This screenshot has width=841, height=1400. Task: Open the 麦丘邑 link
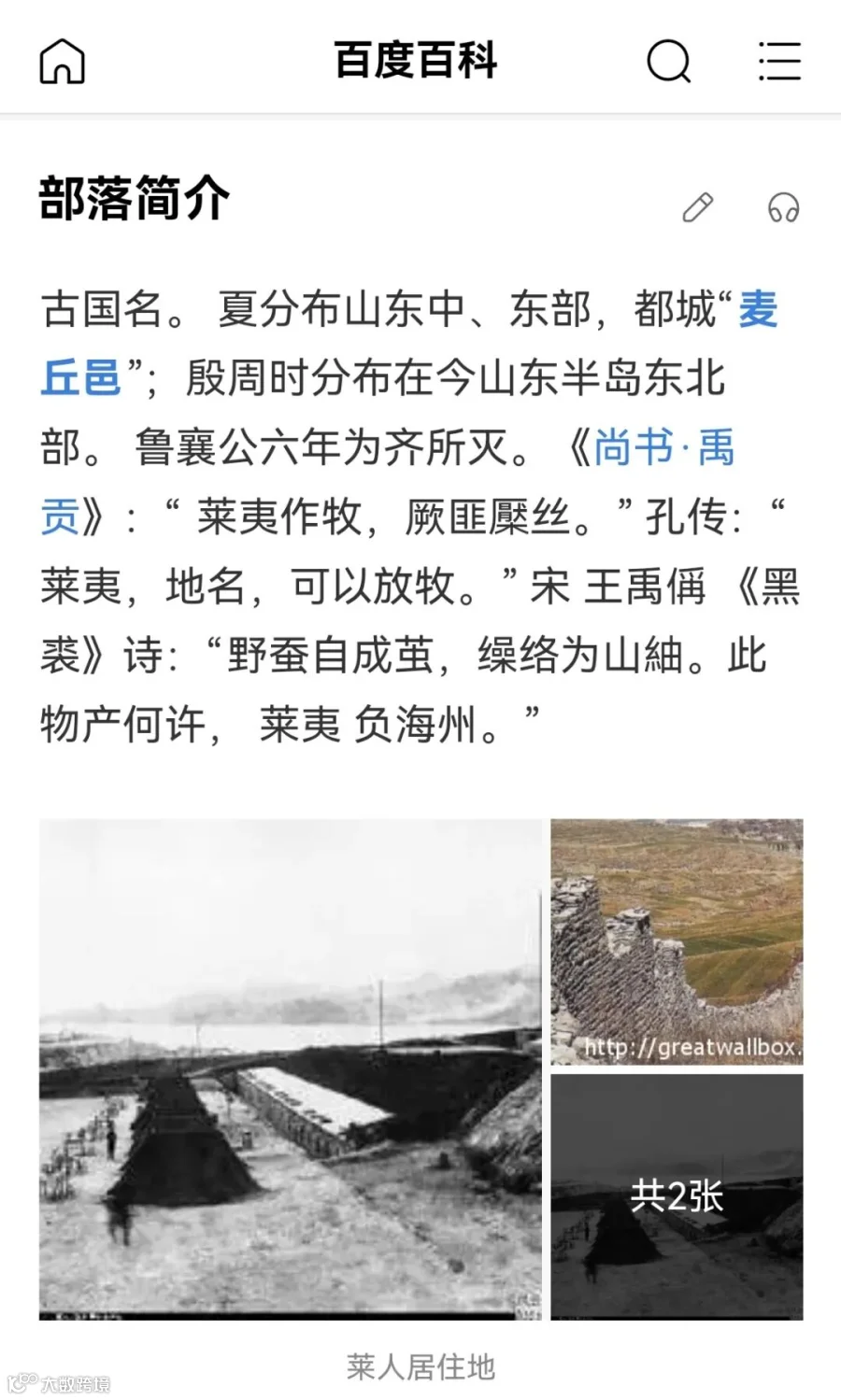click(x=409, y=344)
